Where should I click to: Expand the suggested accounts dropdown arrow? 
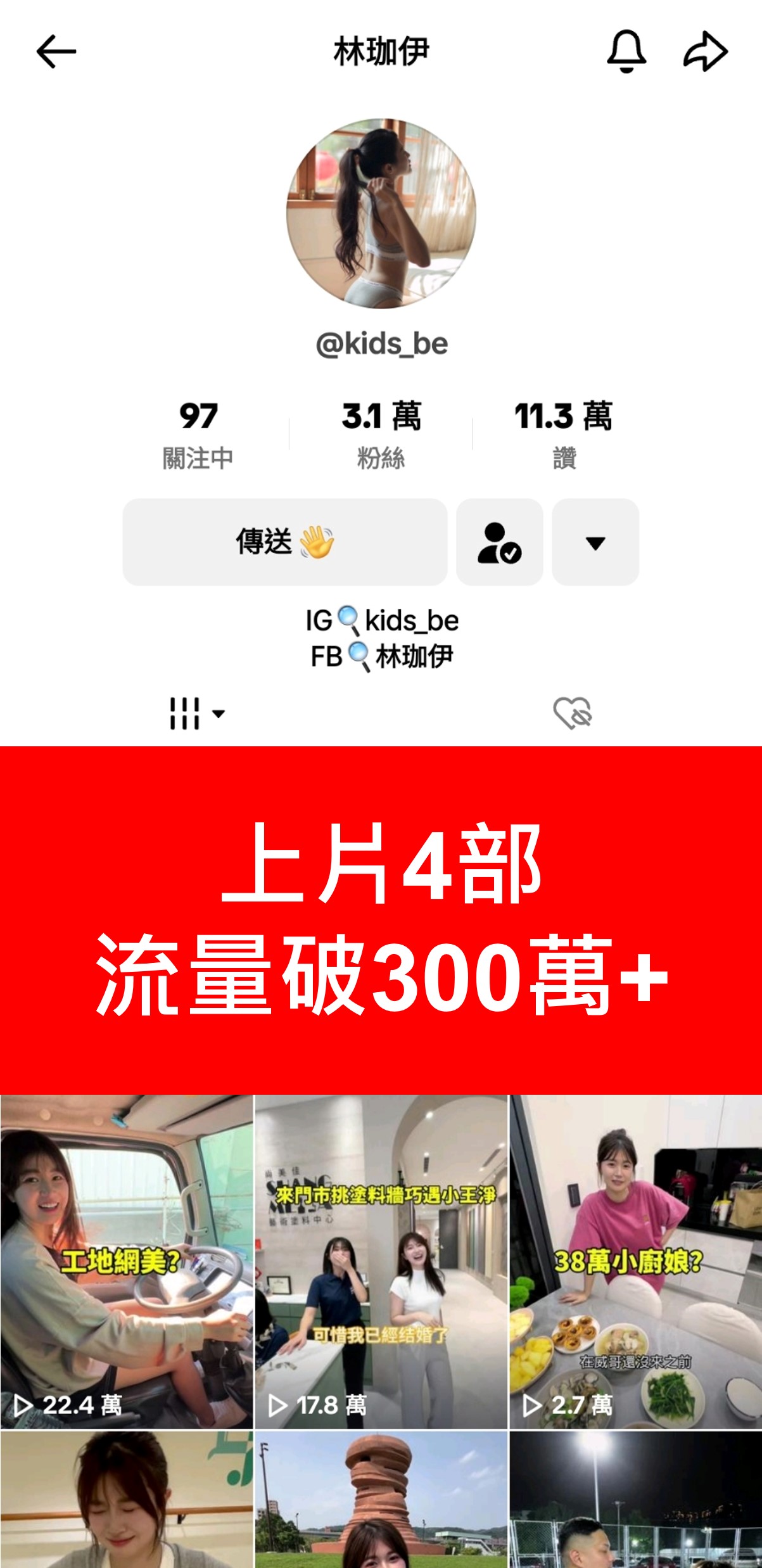coord(595,542)
